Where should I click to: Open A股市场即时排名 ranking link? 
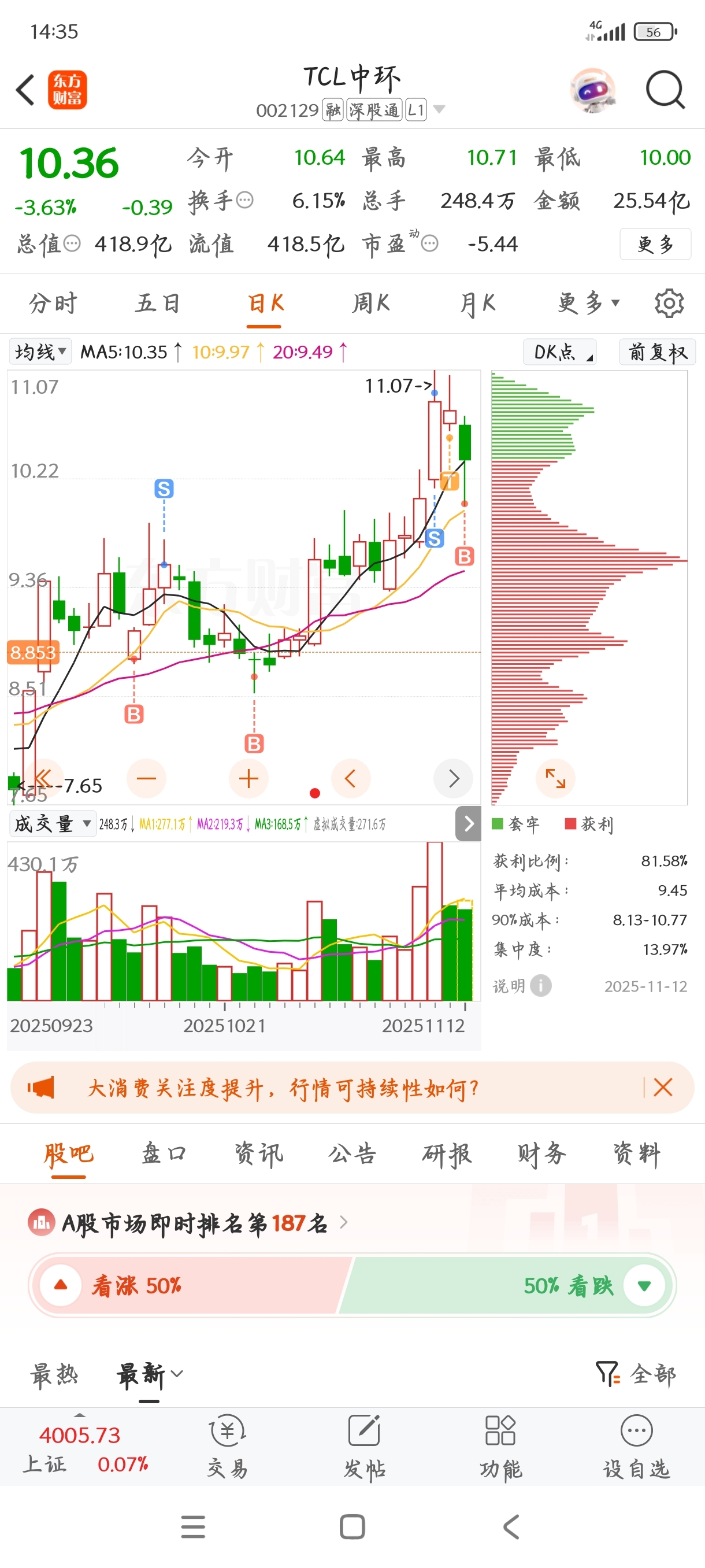[x=195, y=1222]
